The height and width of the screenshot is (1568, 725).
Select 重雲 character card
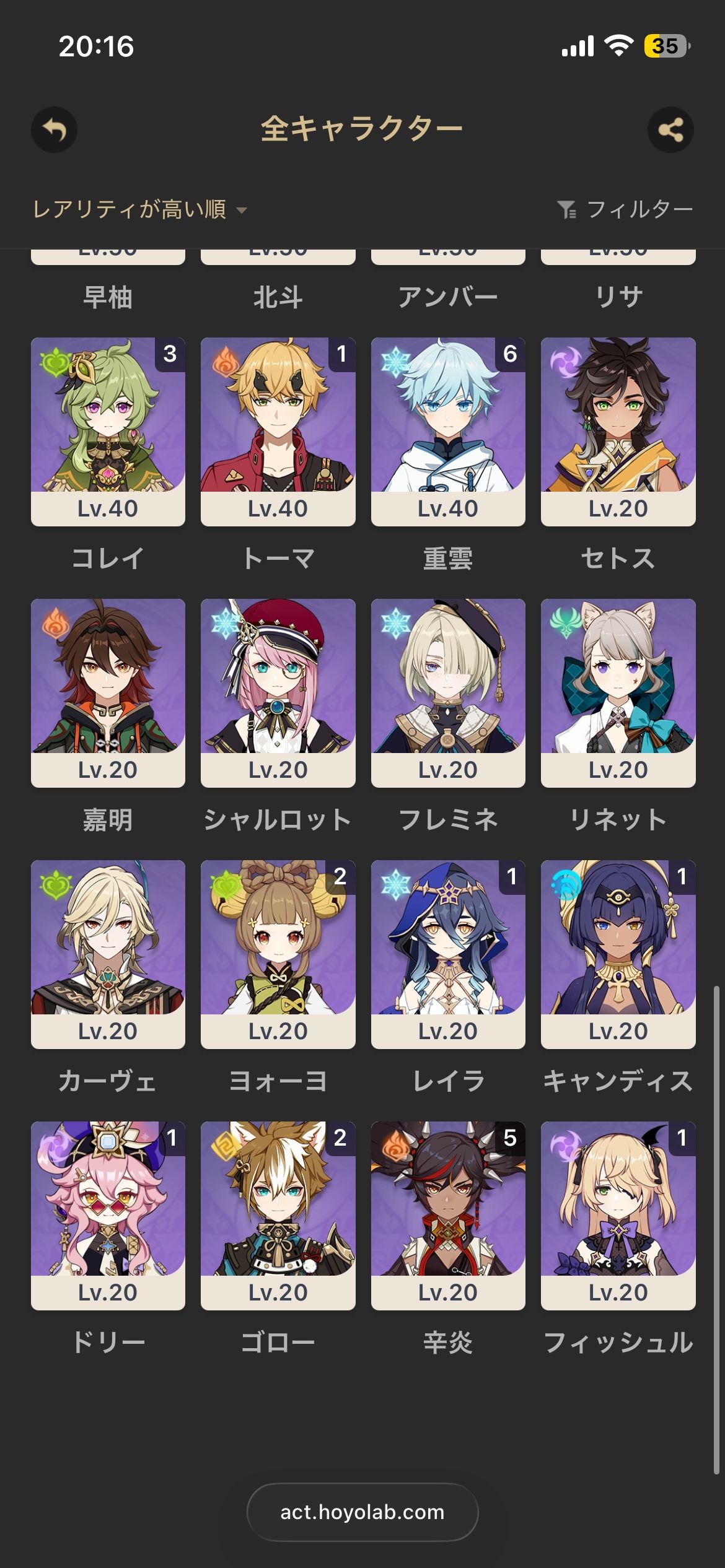(x=447, y=432)
